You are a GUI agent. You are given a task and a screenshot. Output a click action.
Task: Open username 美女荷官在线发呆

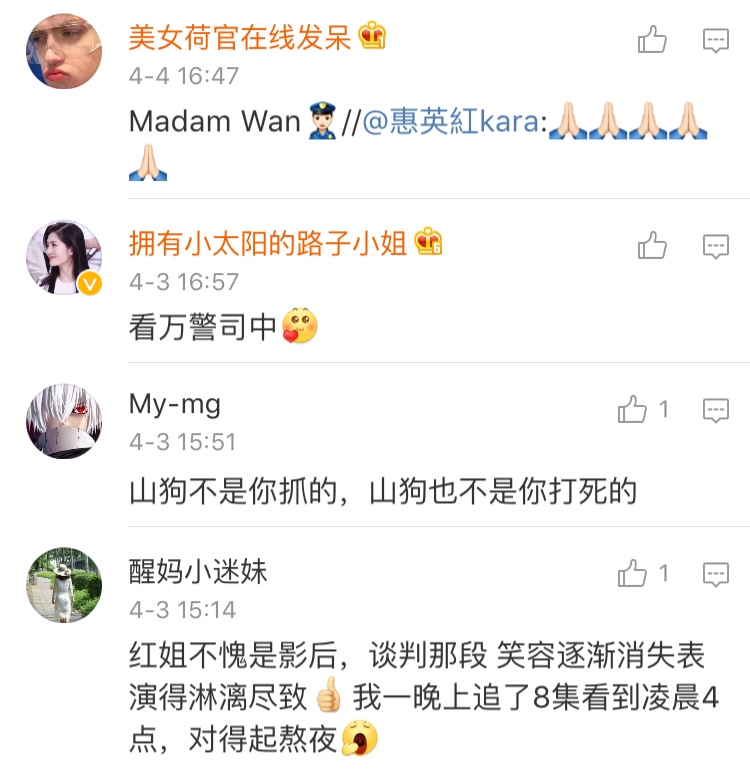[x=240, y=38]
